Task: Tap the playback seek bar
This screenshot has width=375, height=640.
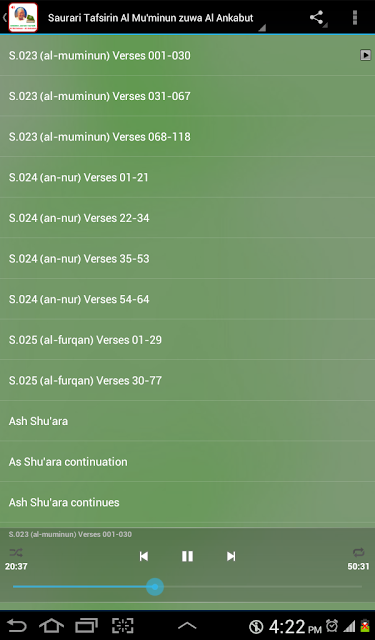Action: point(187,587)
